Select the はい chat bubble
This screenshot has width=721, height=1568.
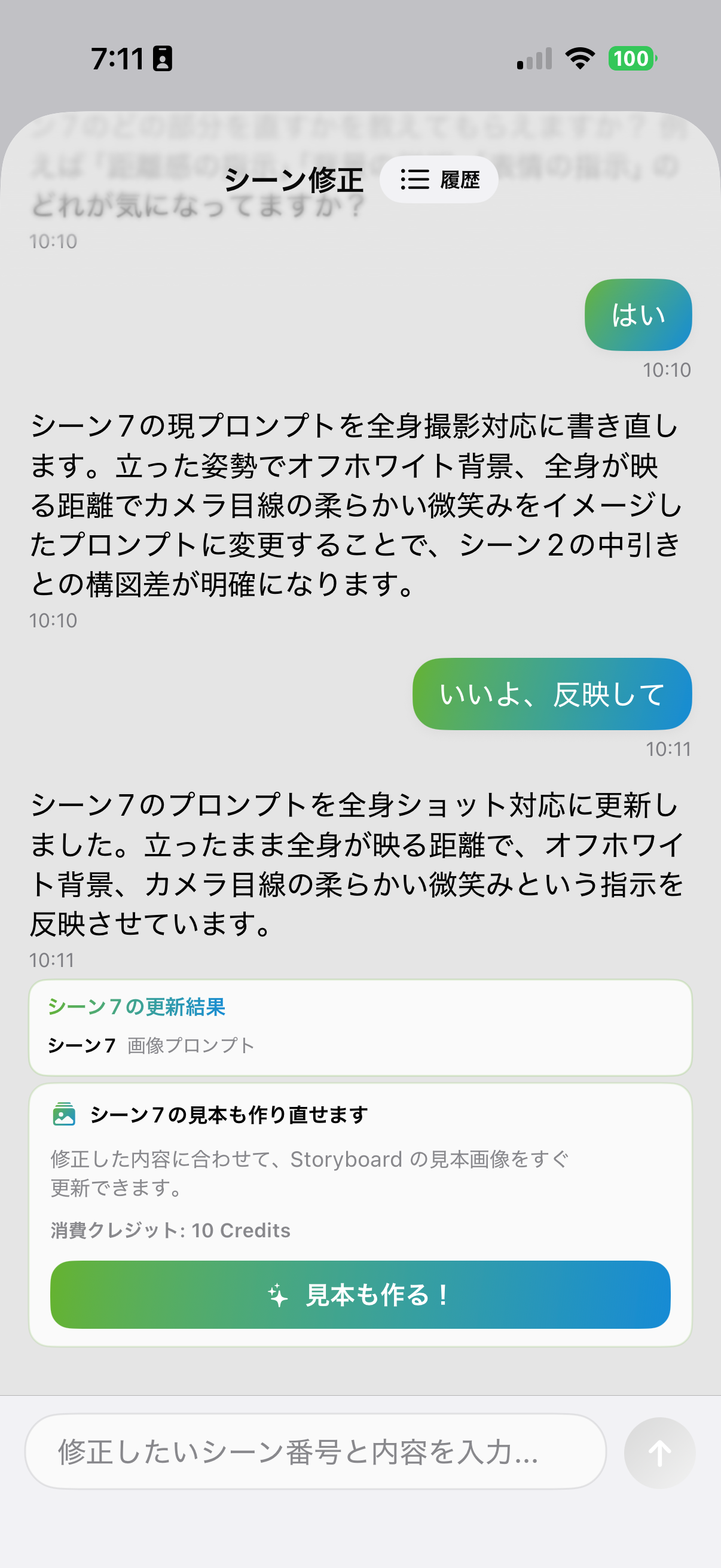pos(638,314)
